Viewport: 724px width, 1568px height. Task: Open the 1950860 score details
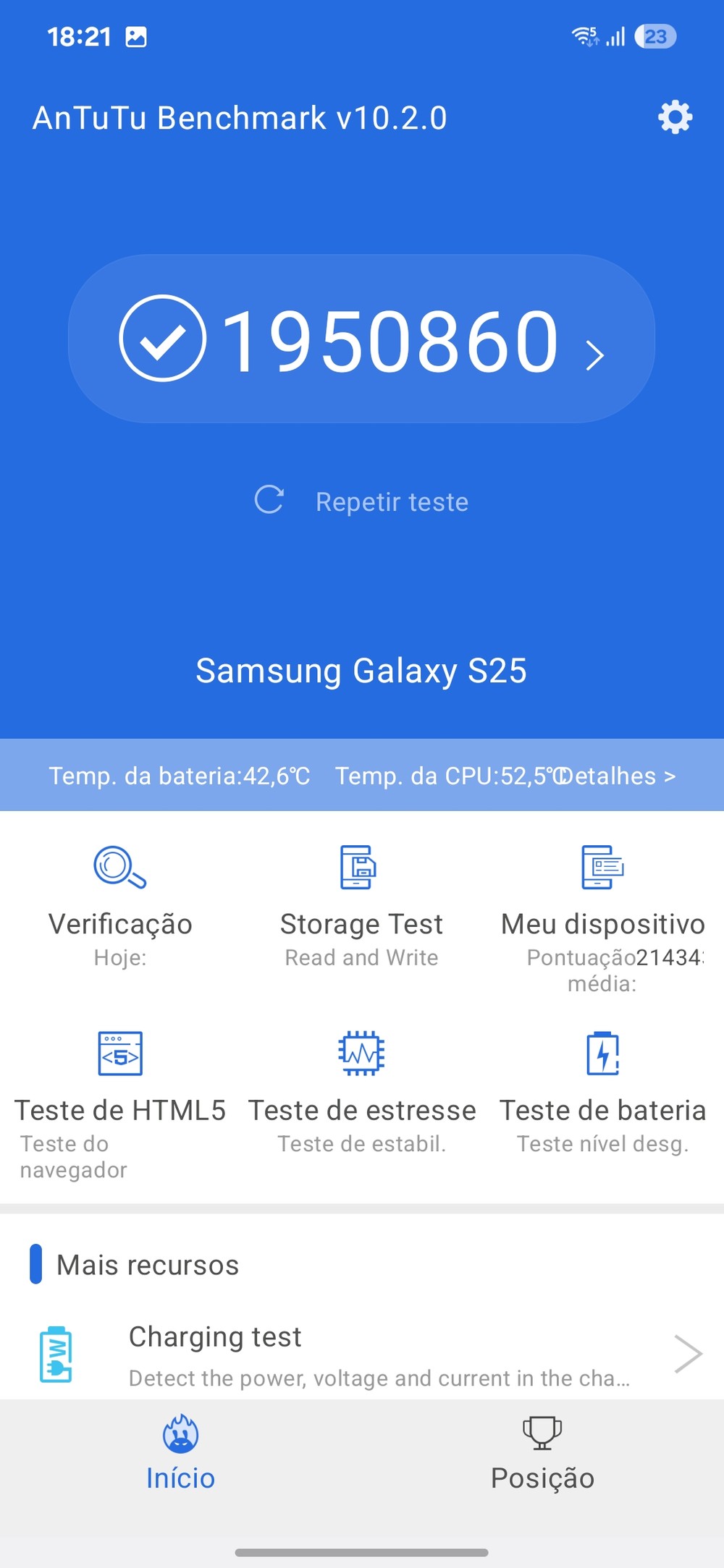click(x=362, y=339)
